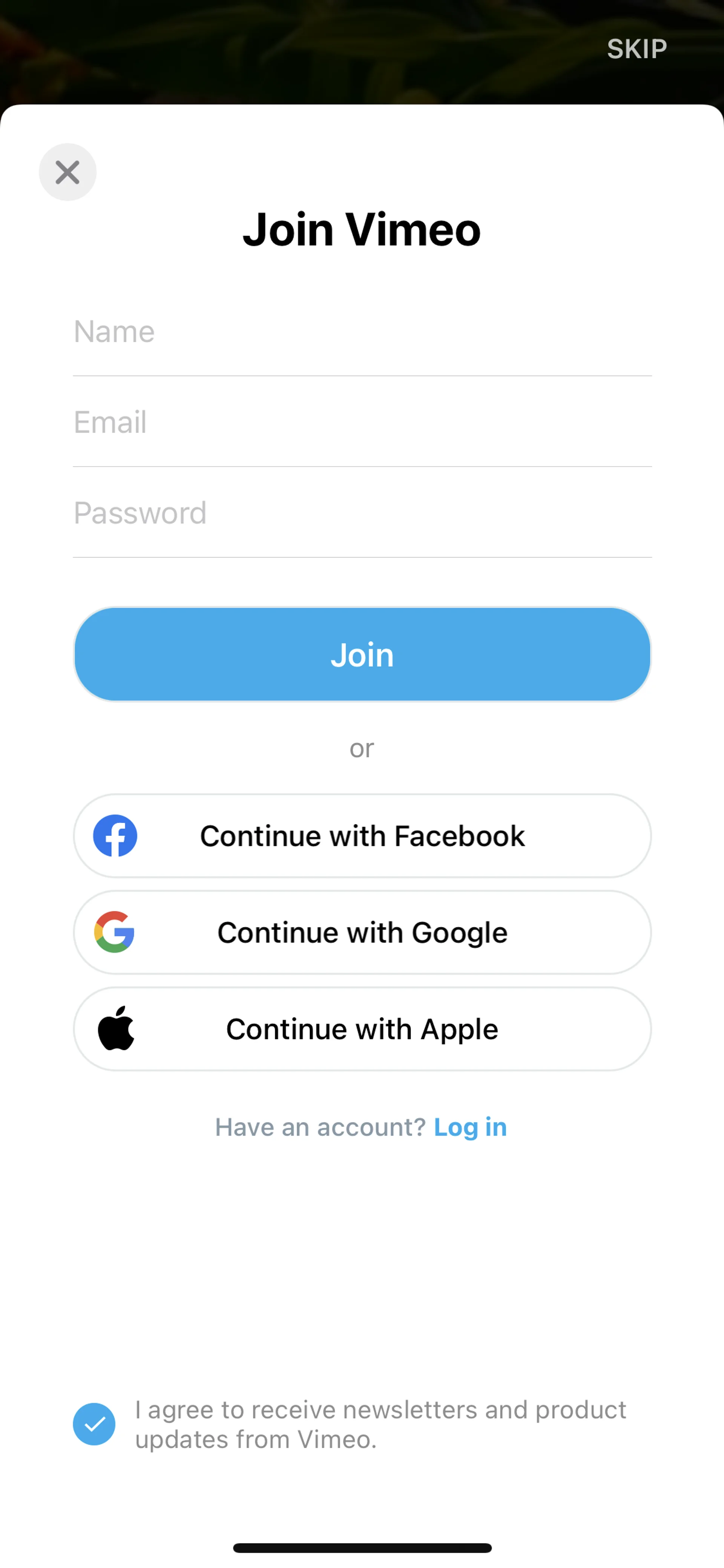The height and width of the screenshot is (1568, 724).
Task: Tap into the Password field
Action: point(362,513)
